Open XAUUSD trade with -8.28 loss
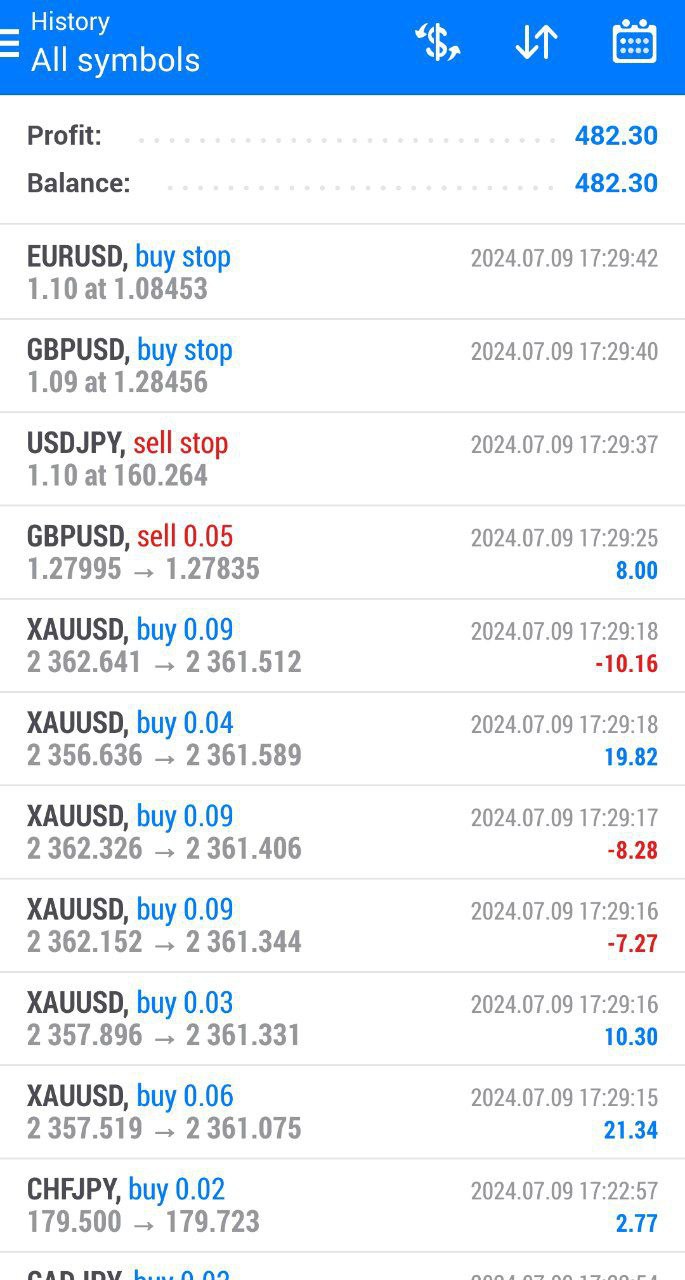This screenshot has width=685, height=1280. pyautogui.click(x=342, y=832)
